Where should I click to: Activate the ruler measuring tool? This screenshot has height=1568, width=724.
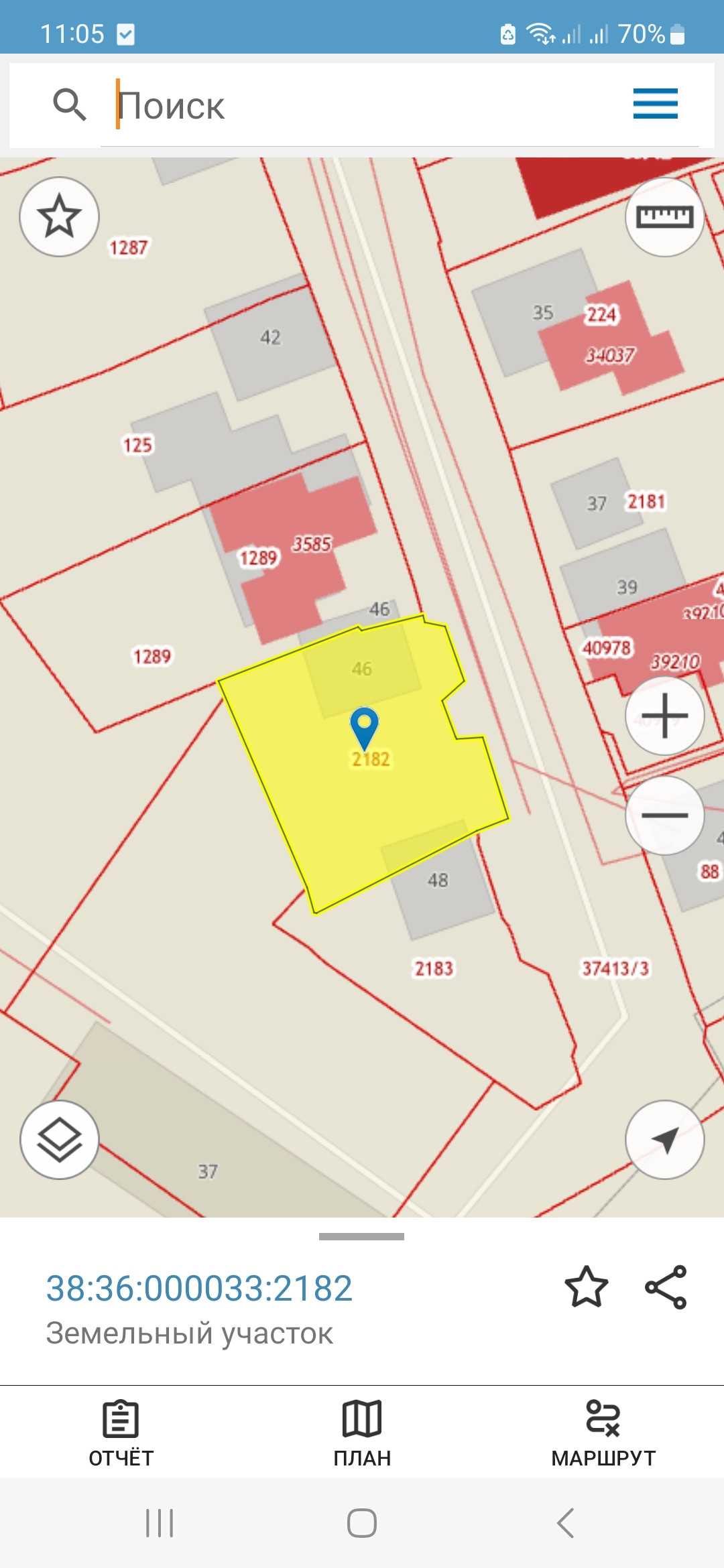tap(664, 216)
